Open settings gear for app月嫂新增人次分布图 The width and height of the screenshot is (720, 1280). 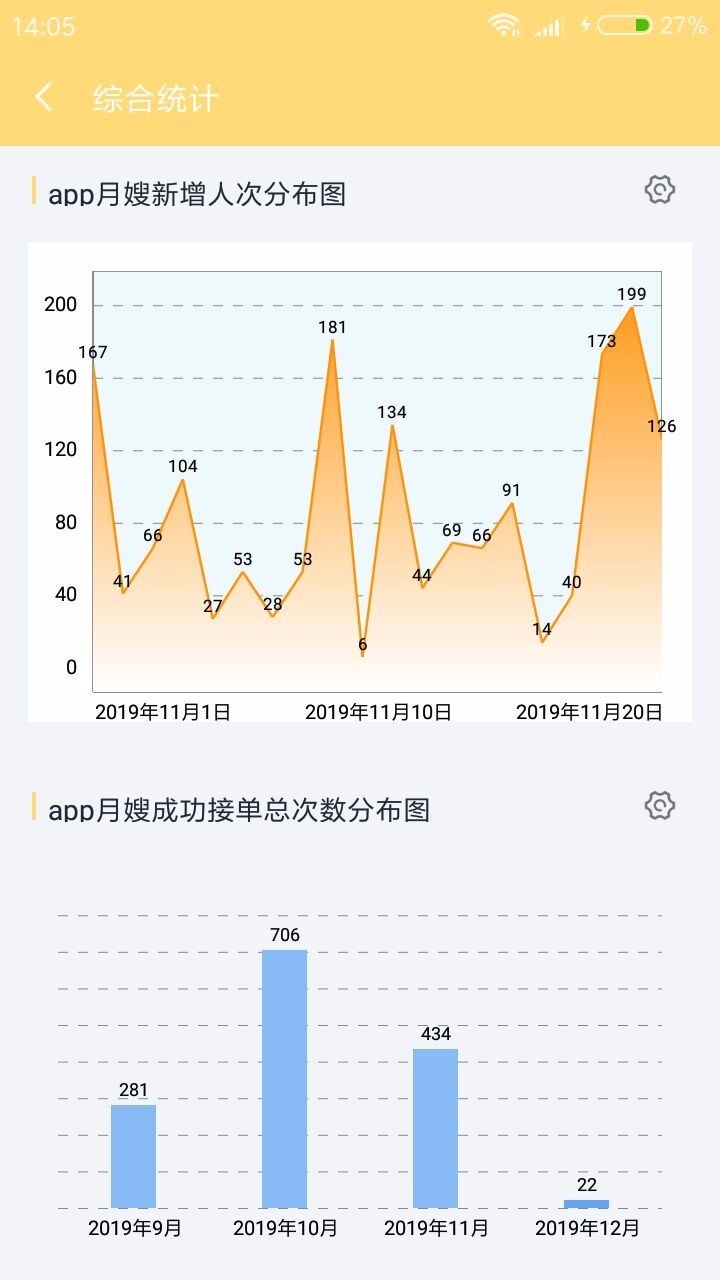(660, 190)
